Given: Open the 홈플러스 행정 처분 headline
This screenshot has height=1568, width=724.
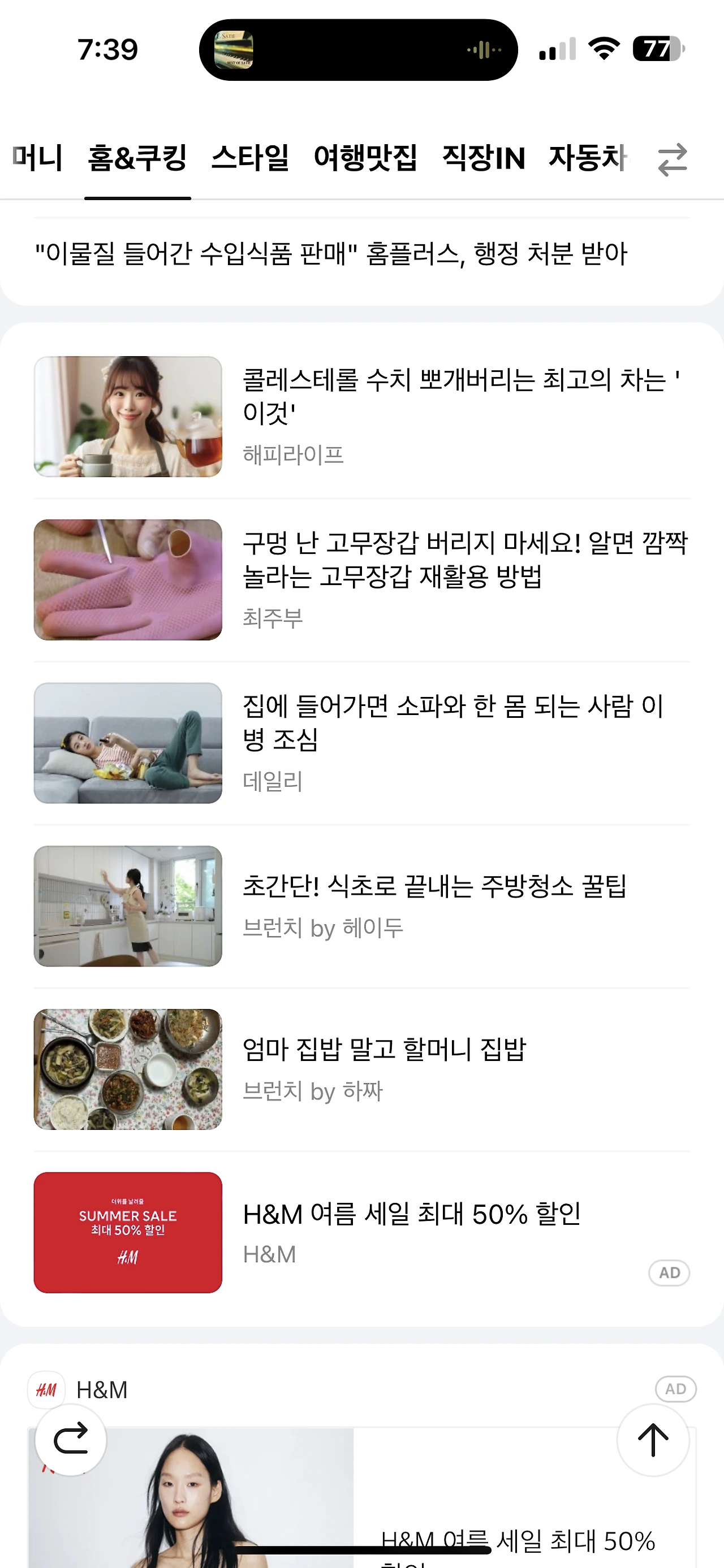Looking at the screenshot, I should [331, 254].
